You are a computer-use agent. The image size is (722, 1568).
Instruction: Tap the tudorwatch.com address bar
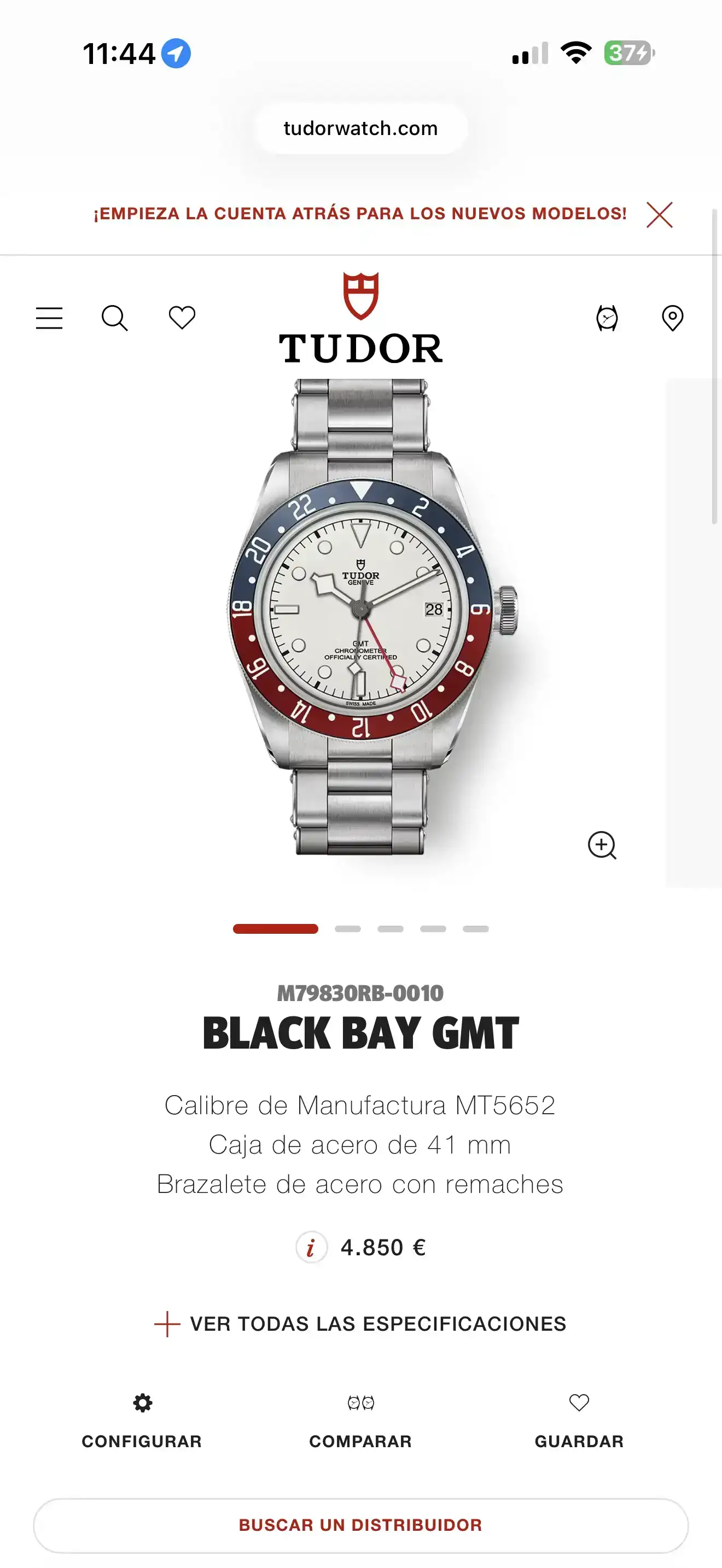pyautogui.click(x=361, y=128)
